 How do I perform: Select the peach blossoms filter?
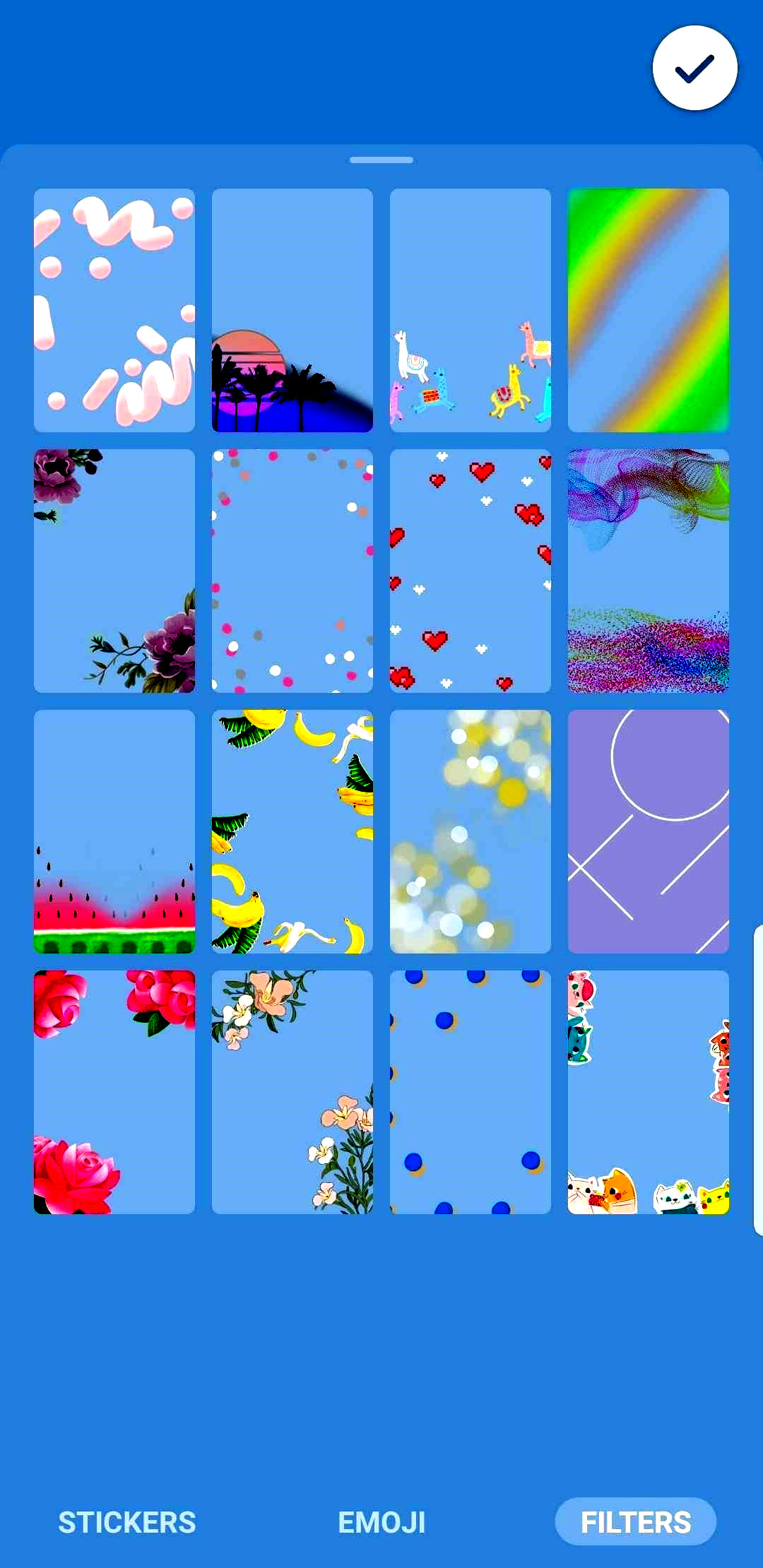[292, 1092]
